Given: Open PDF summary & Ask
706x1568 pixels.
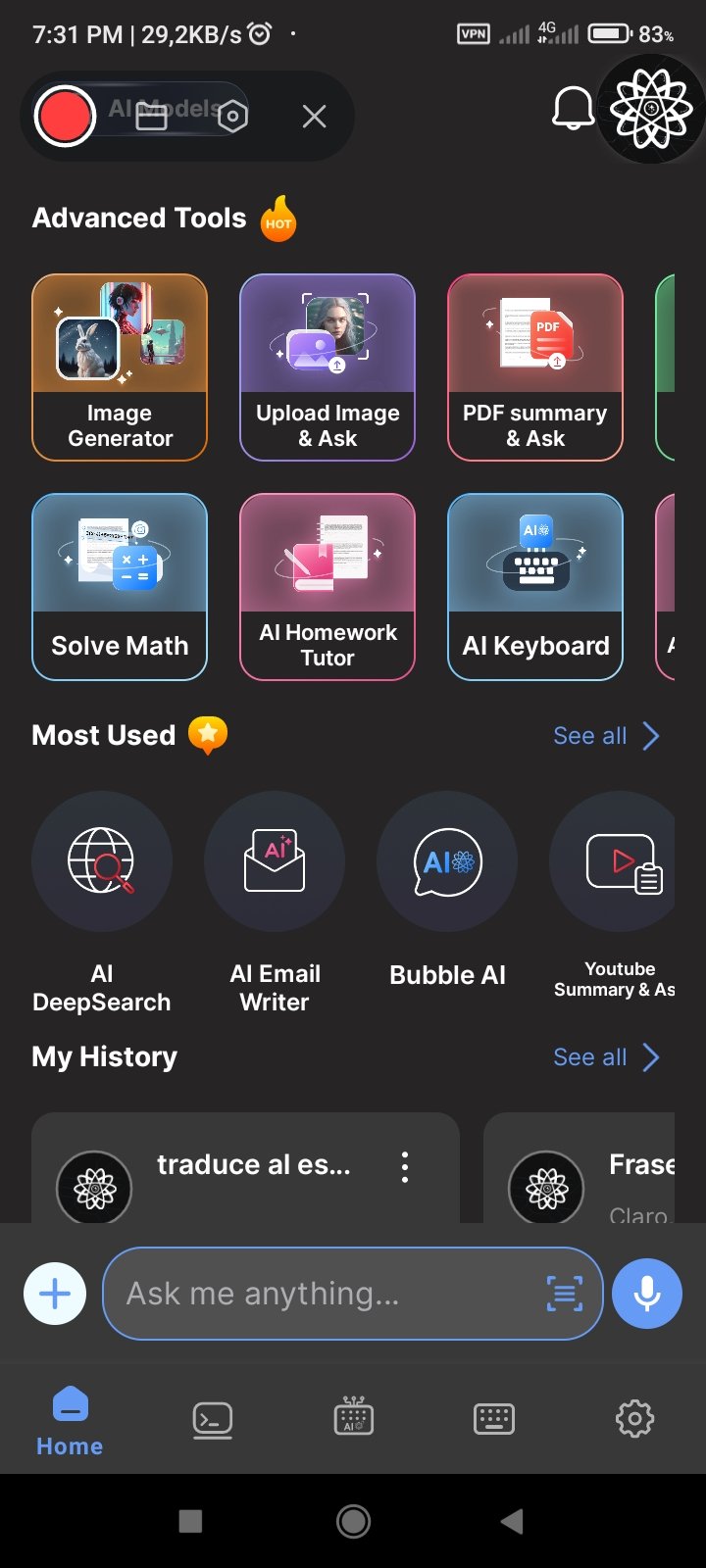Looking at the screenshot, I should tap(535, 367).
